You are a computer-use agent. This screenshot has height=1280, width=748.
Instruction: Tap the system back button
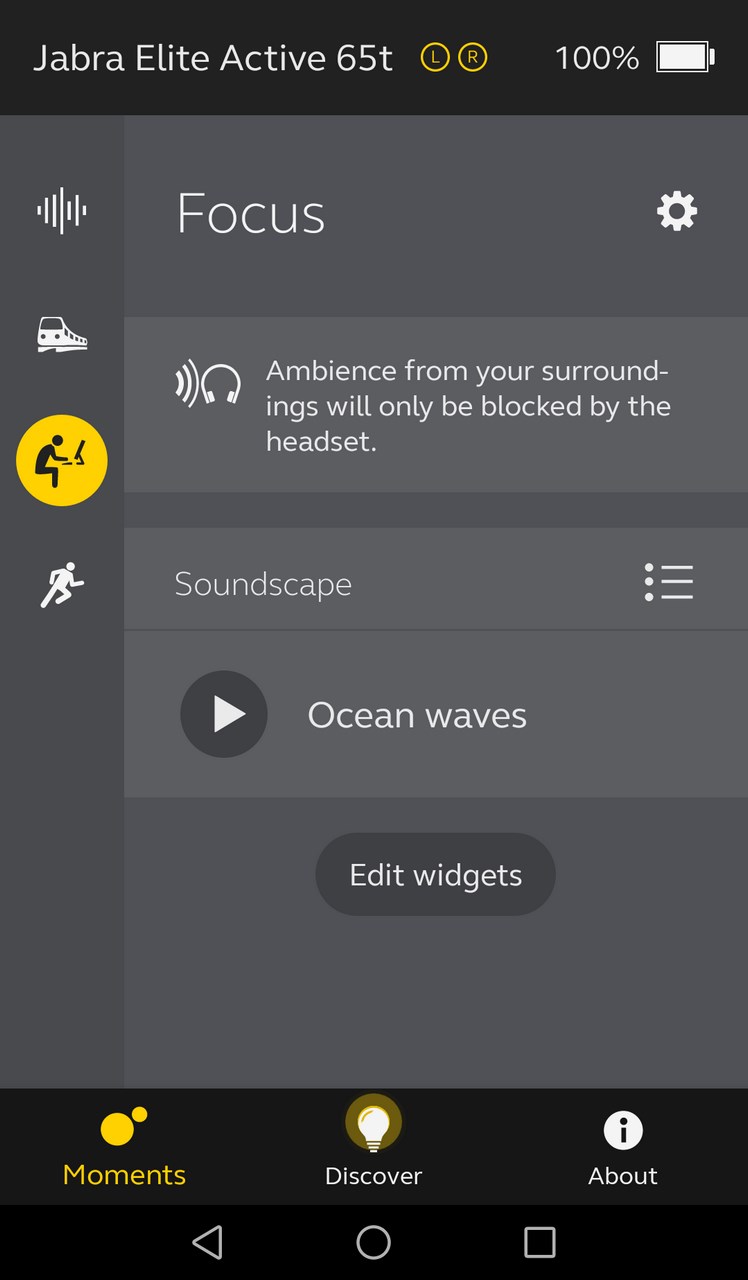click(x=207, y=1242)
